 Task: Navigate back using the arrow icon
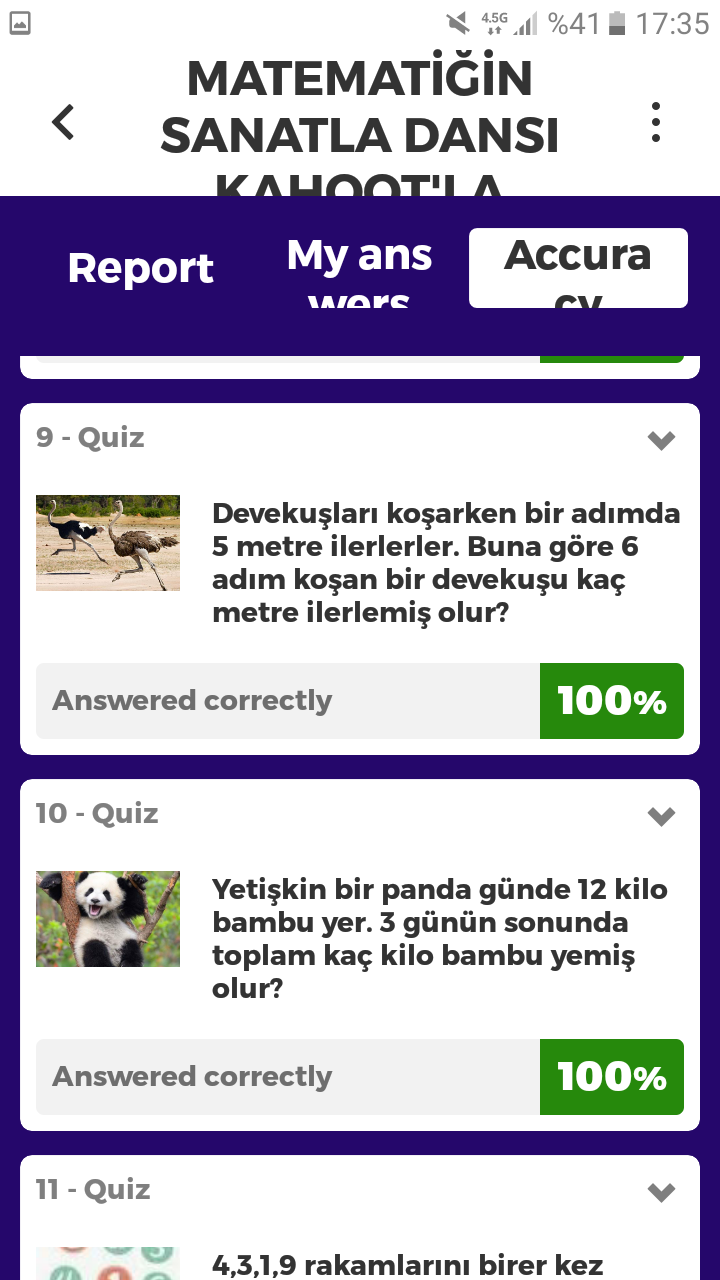[x=62, y=122]
